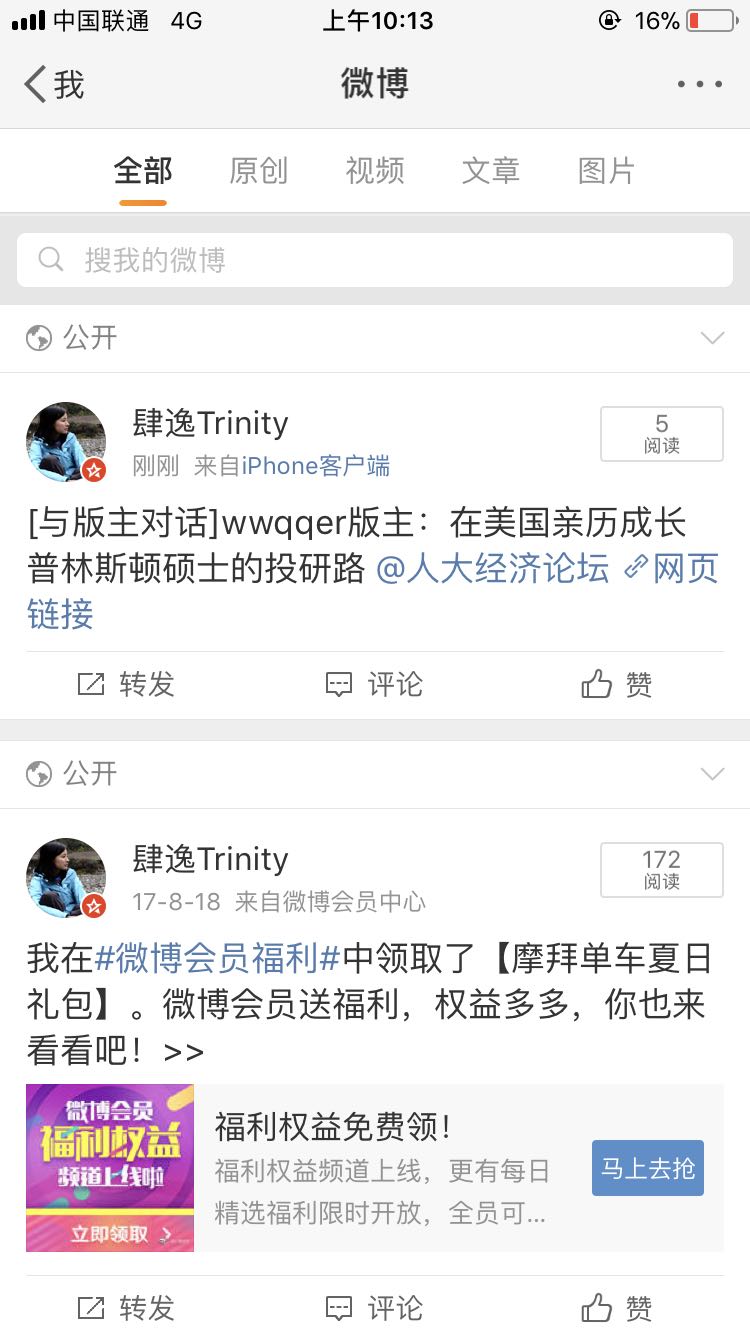The height and width of the screenshot is (1334, 750).
Task: Comment on the 与版主对话 post
Action: pyautogui.click(x=374, y=685)
